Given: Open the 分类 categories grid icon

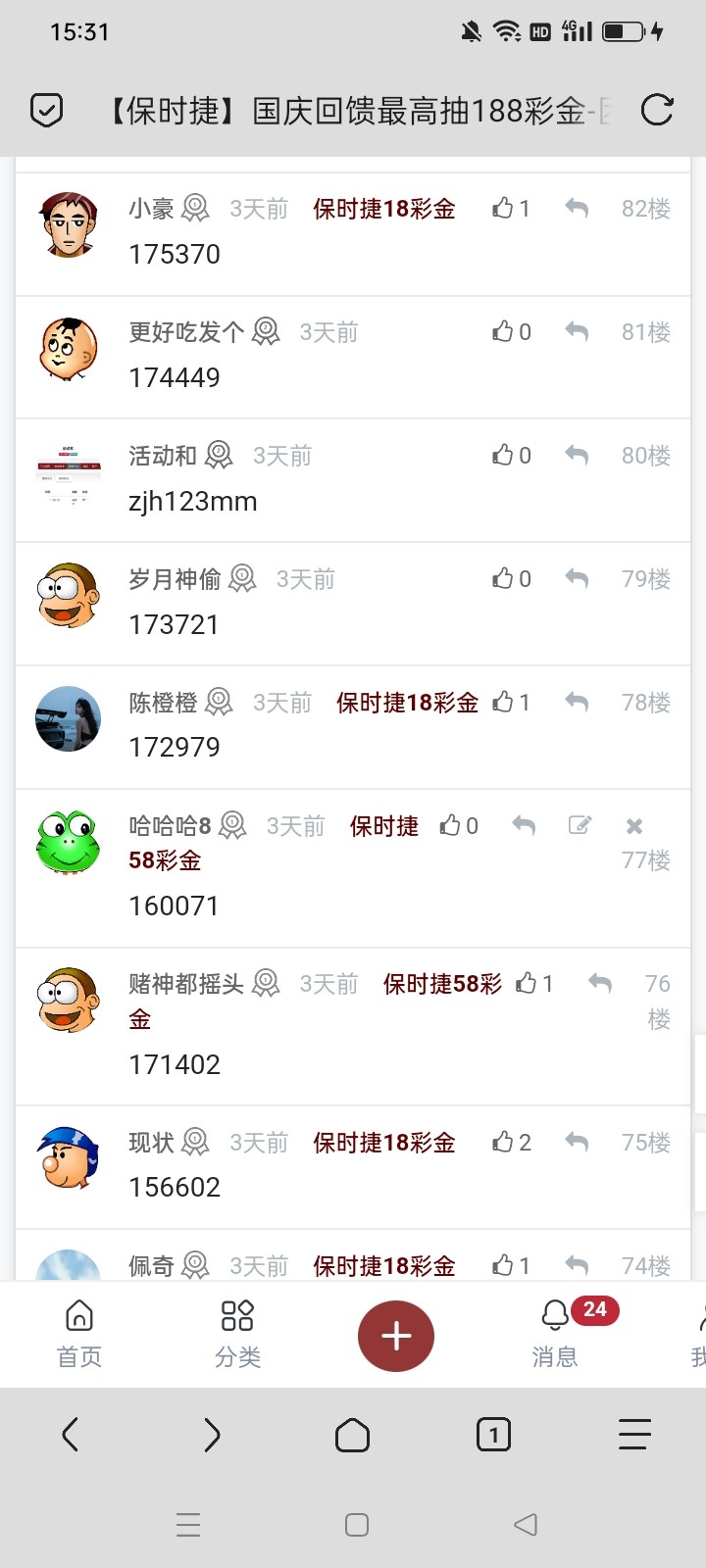Looking at the screenshot, I should tap(237, 1315).
